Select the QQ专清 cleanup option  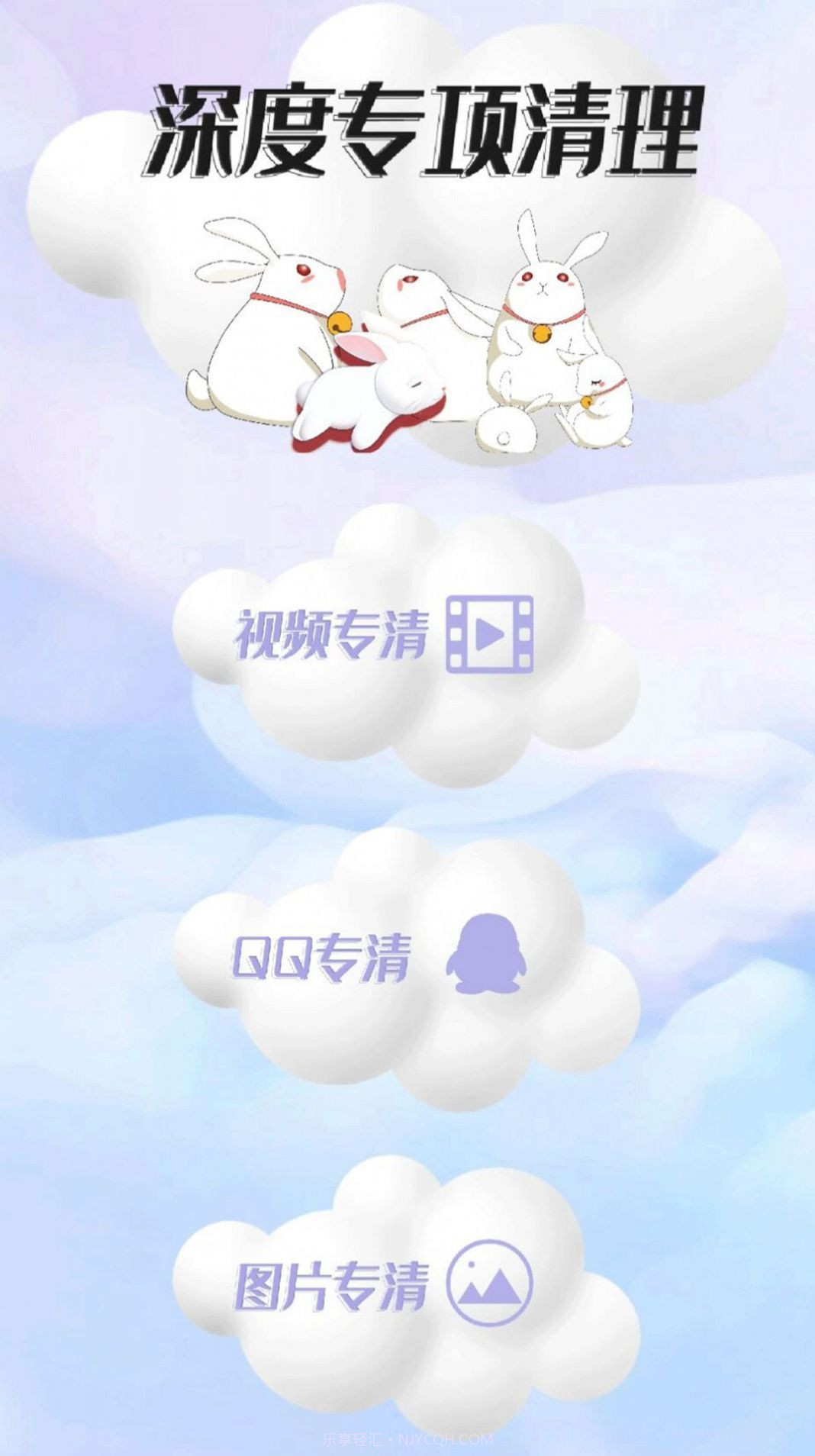pyautogui.click(x=379, y=958)
